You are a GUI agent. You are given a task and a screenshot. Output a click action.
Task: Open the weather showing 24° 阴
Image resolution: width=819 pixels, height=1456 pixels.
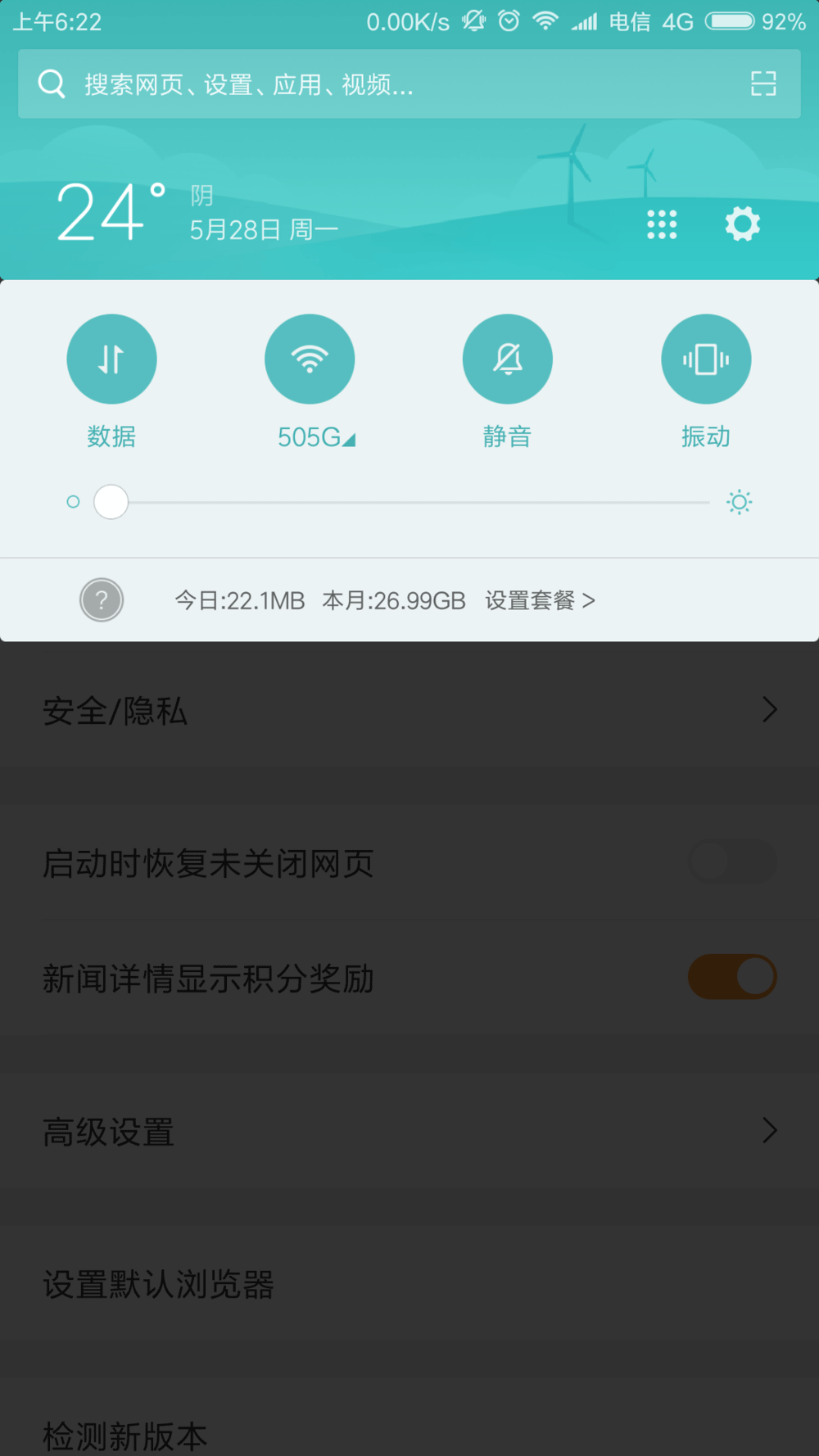click(x=111, y=213)
